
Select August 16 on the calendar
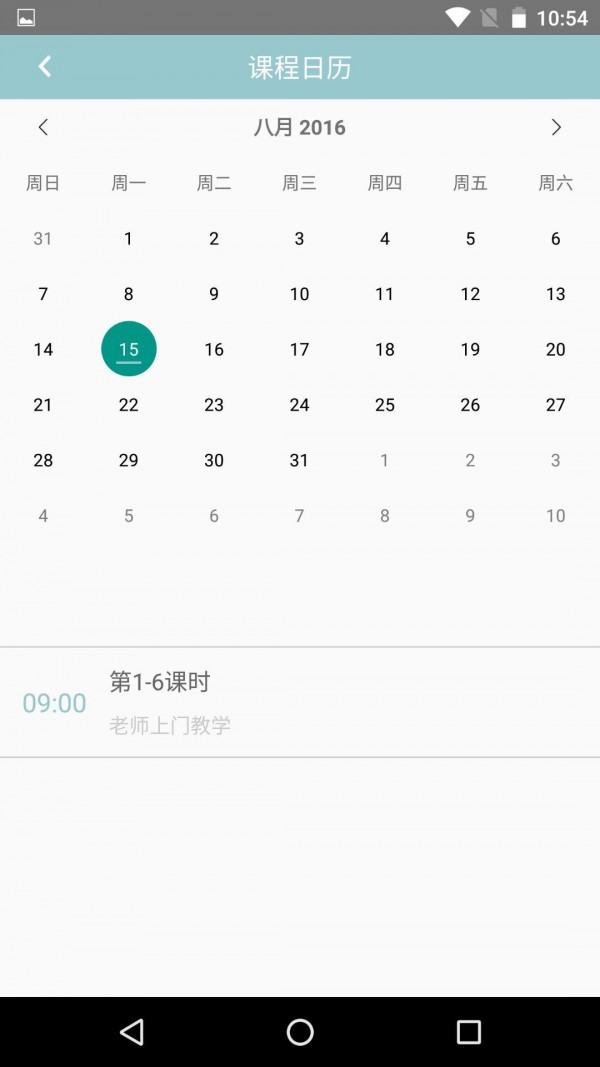[214, 349]
